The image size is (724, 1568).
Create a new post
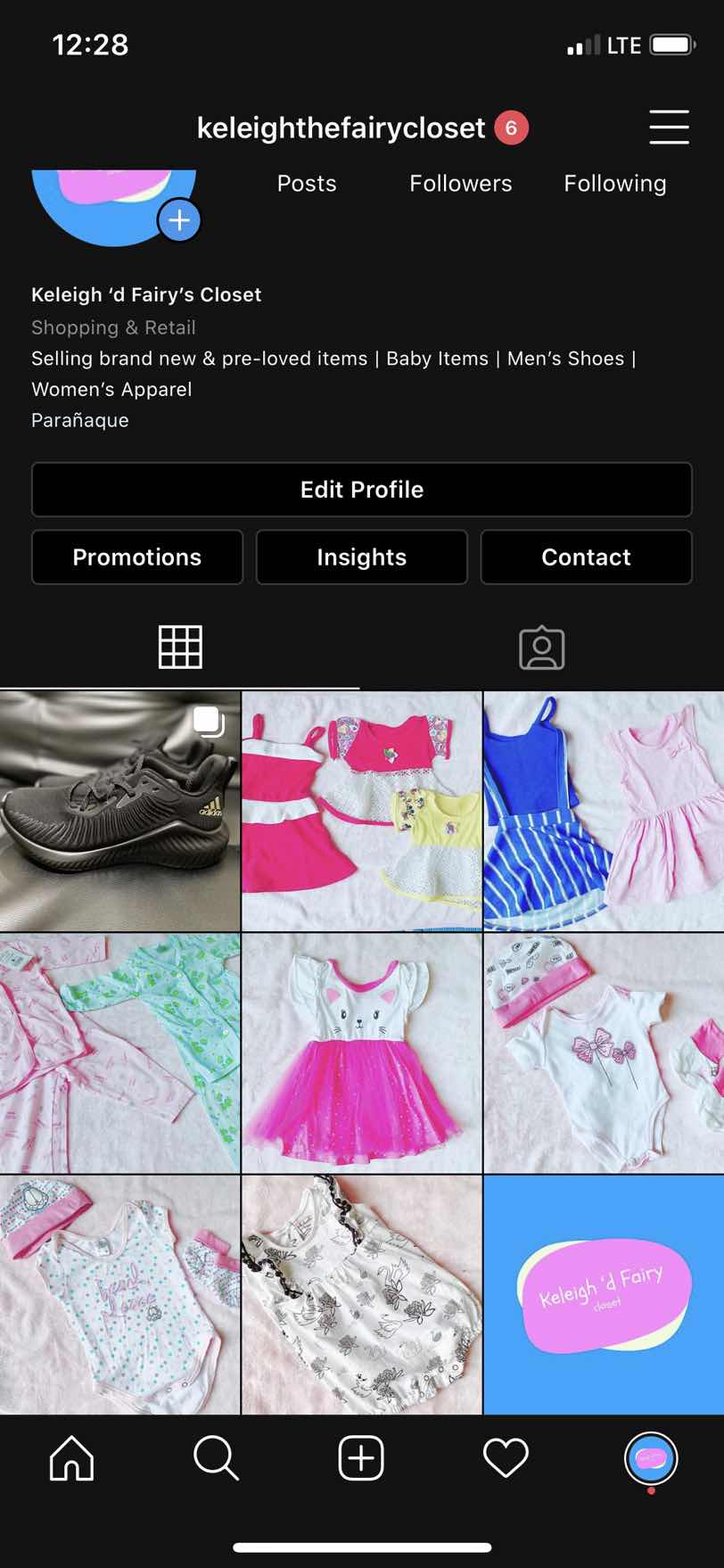[x=361, y=1458]
